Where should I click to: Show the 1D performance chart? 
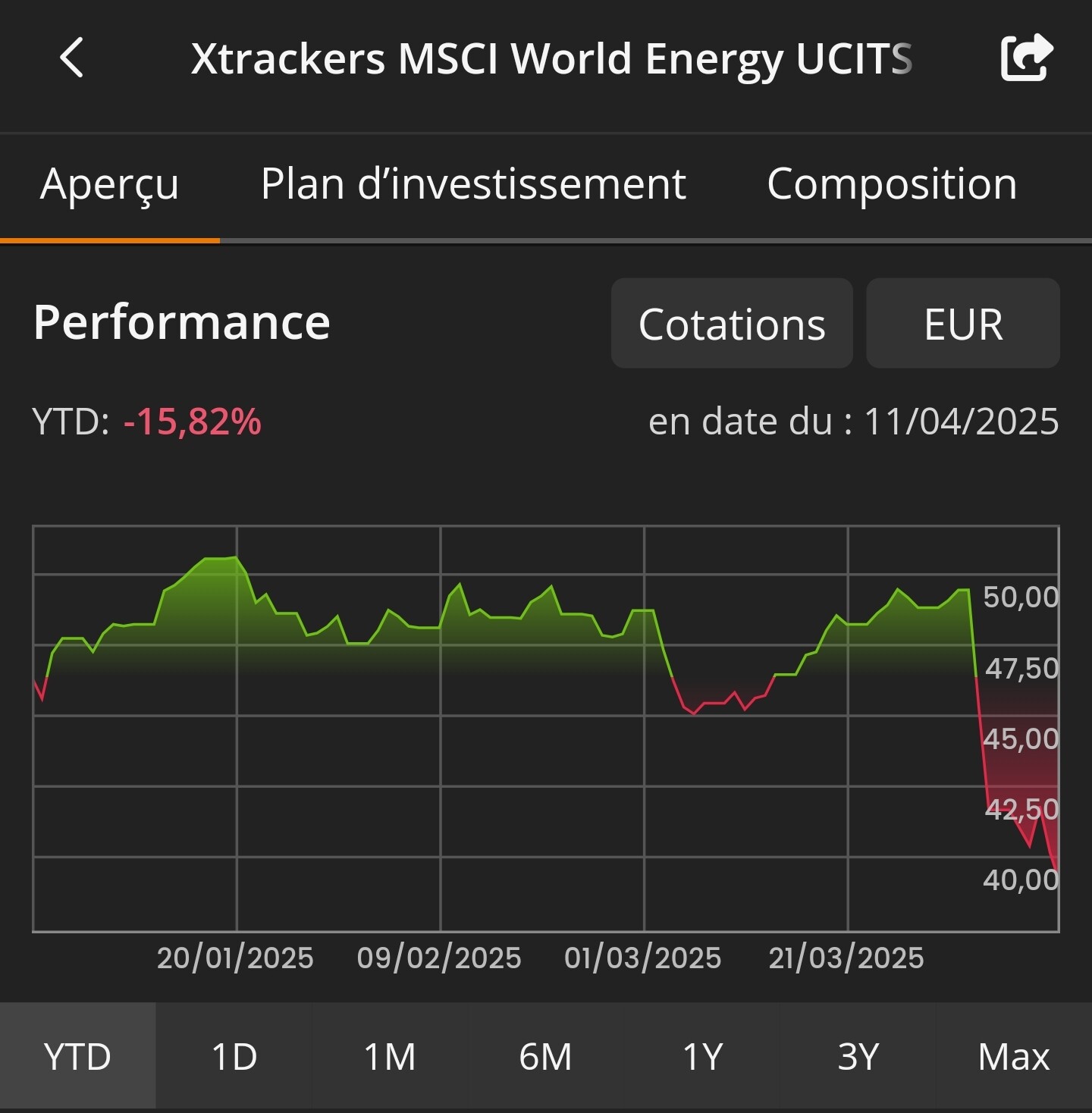point(234,1056)
